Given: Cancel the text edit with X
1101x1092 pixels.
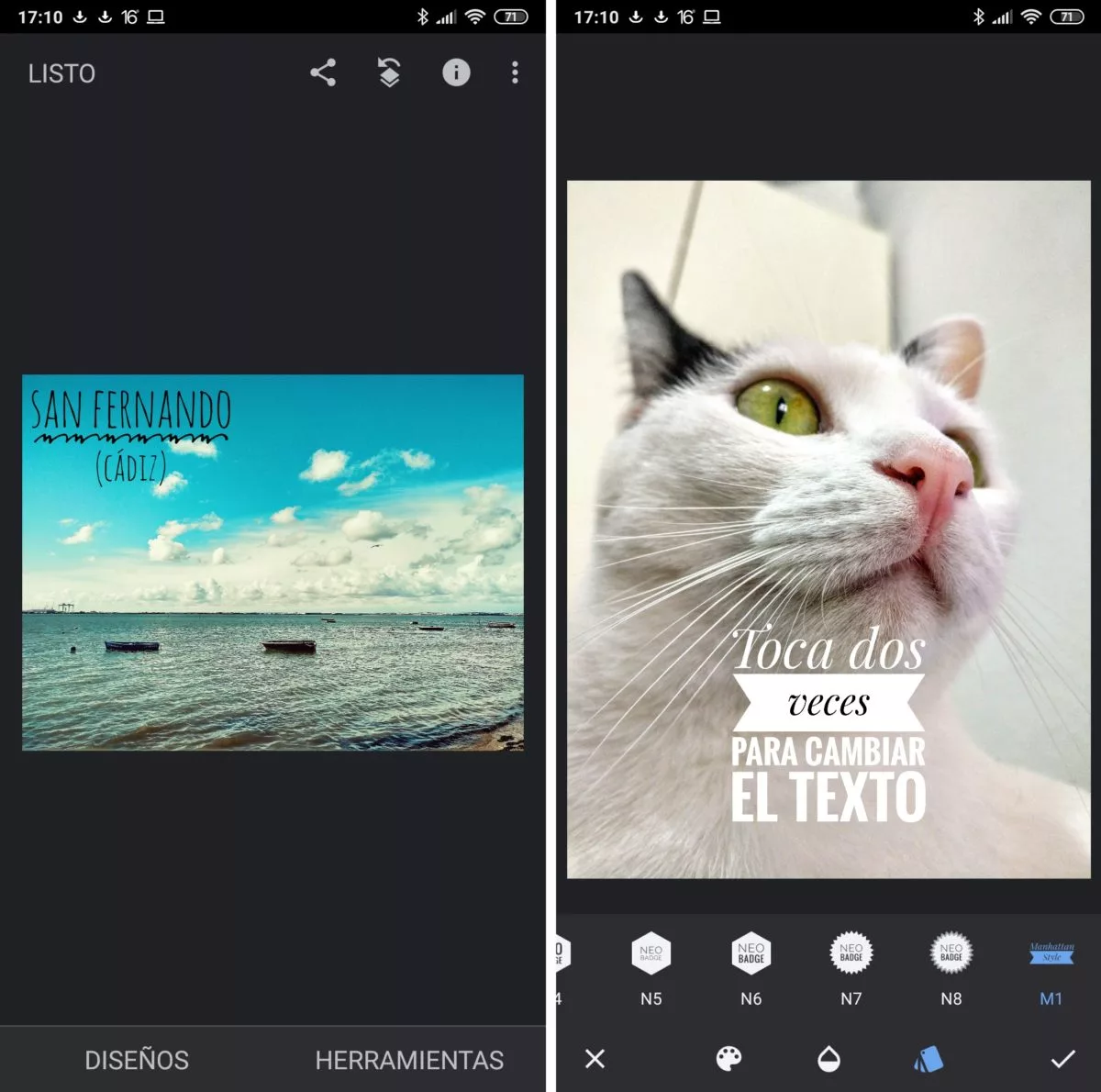Looking at the screenshot, I should [x=595, y=1059].
